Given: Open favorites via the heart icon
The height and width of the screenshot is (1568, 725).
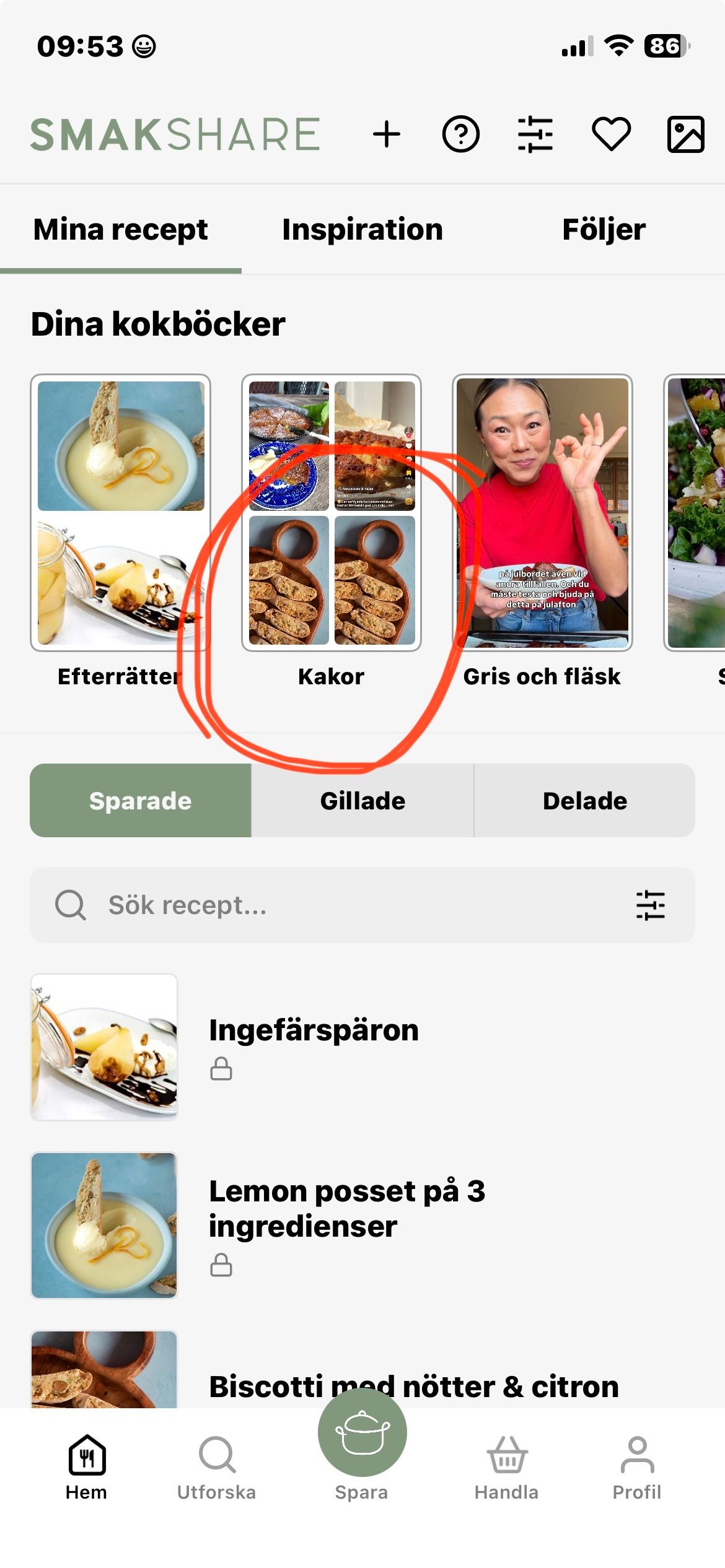Looking at the screenshot, I should point(611,134).
